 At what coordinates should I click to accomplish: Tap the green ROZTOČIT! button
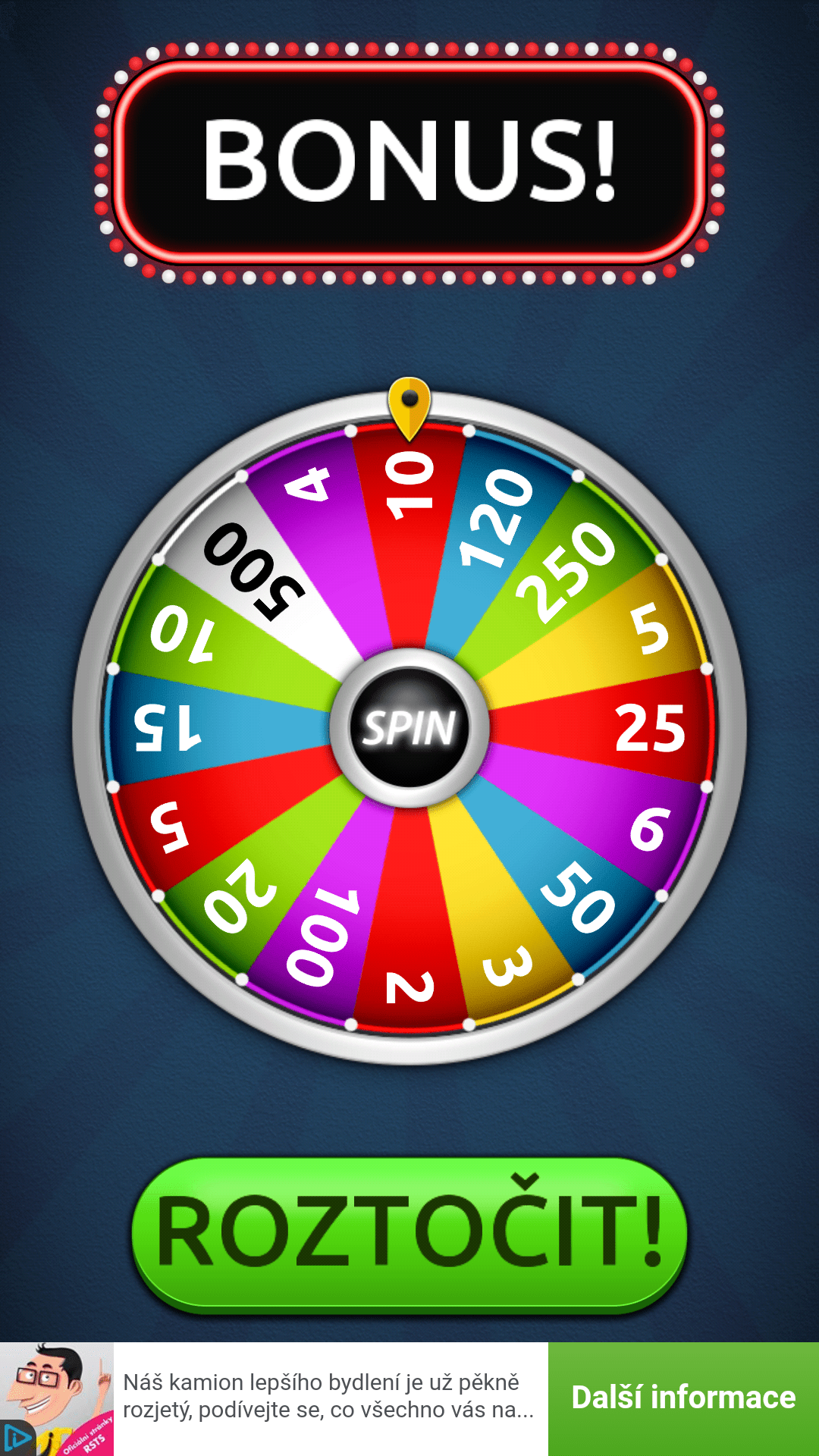[409, 1234]
